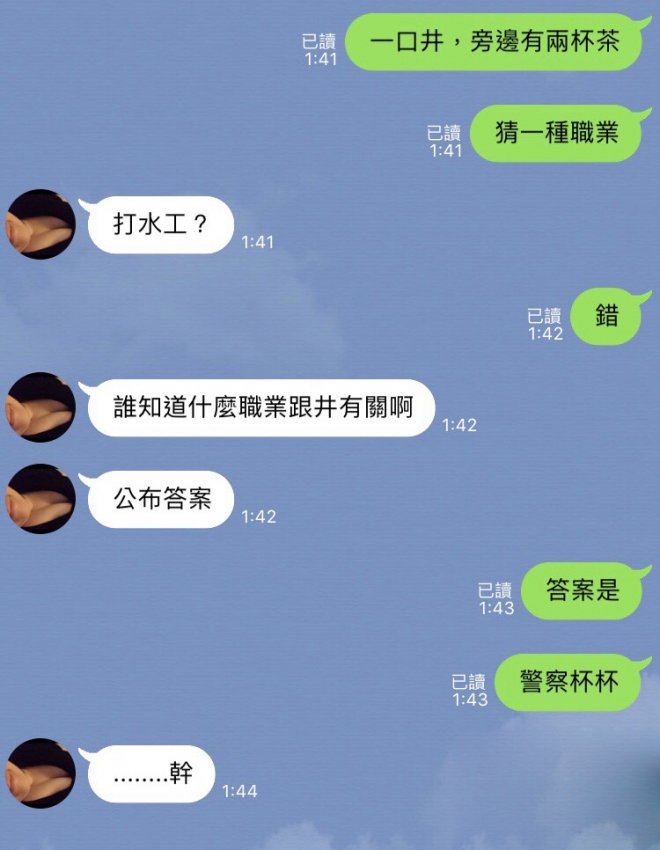Tap the profile photo next to 誰知道什麼職業跟井有關啊

click(x=41, y=407)
